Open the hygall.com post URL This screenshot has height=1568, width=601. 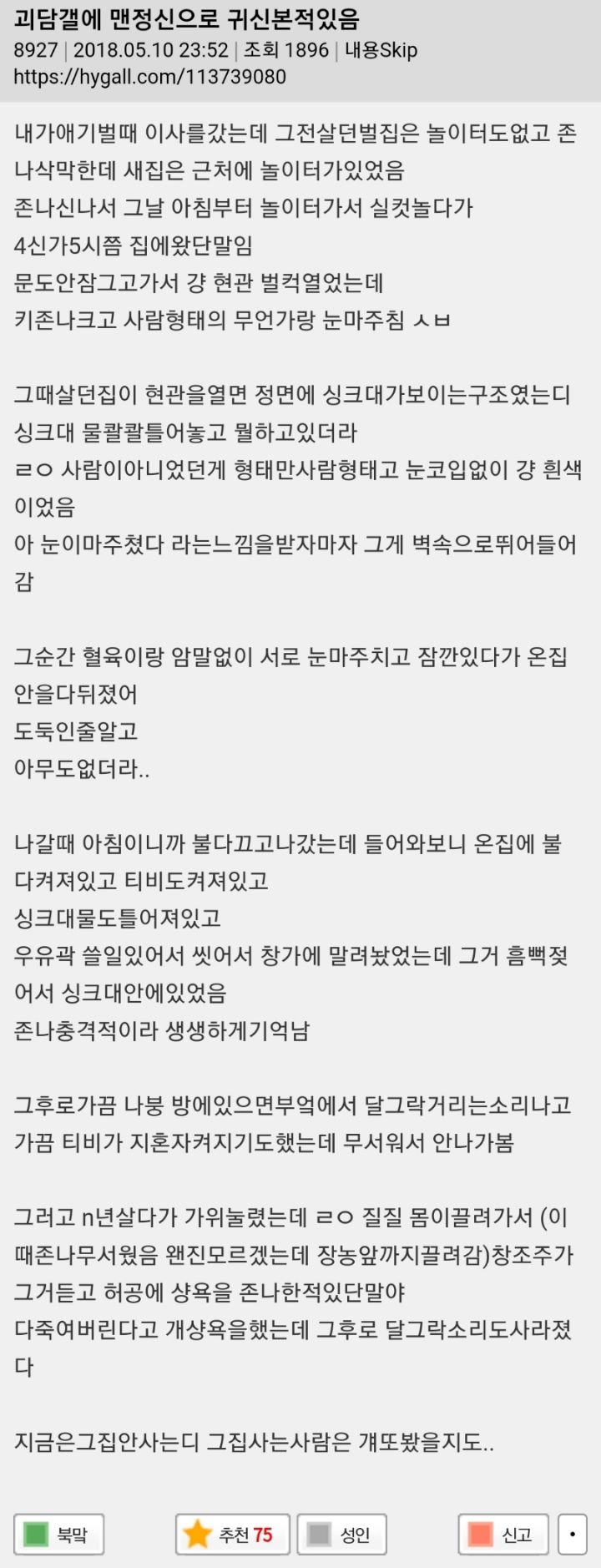point(150,77)
